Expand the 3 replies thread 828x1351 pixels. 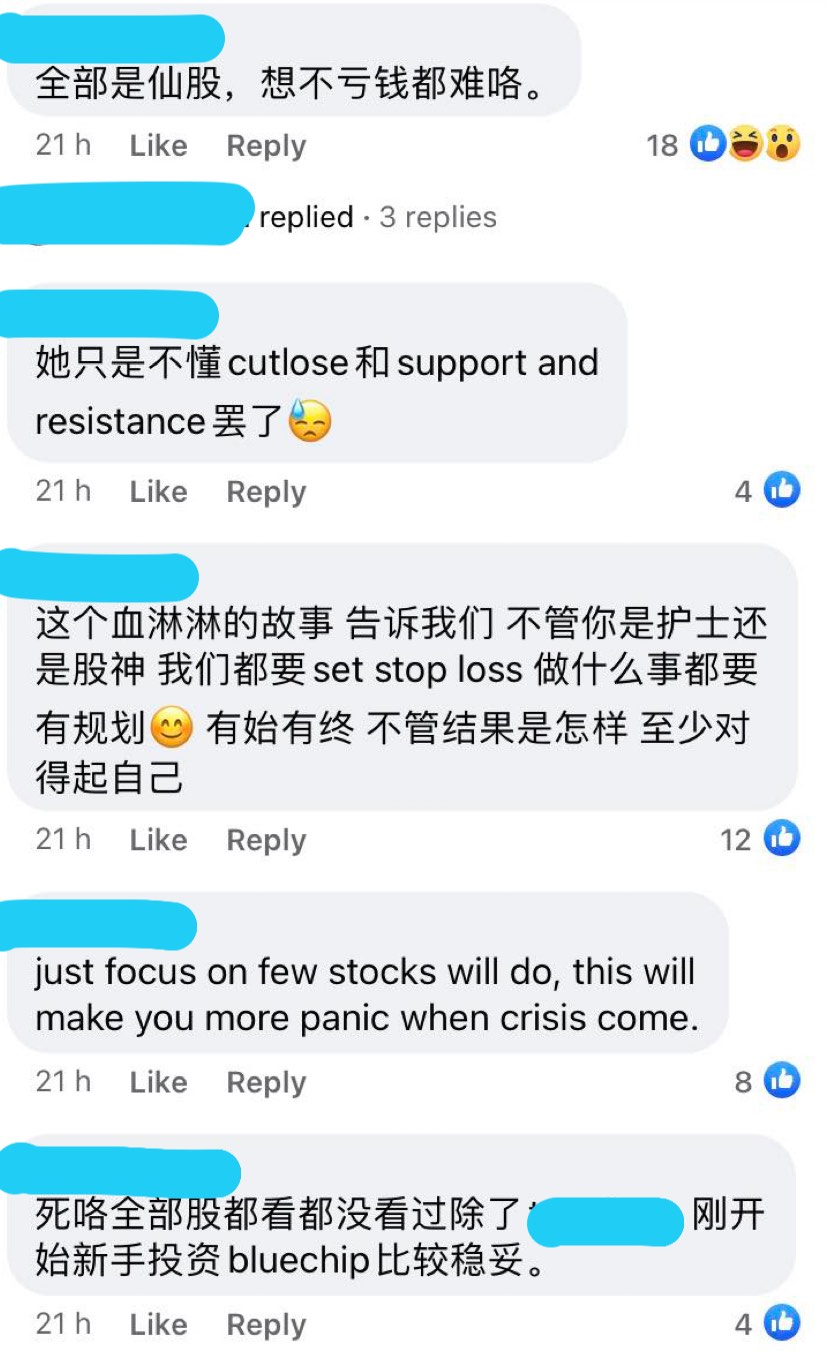437,217
